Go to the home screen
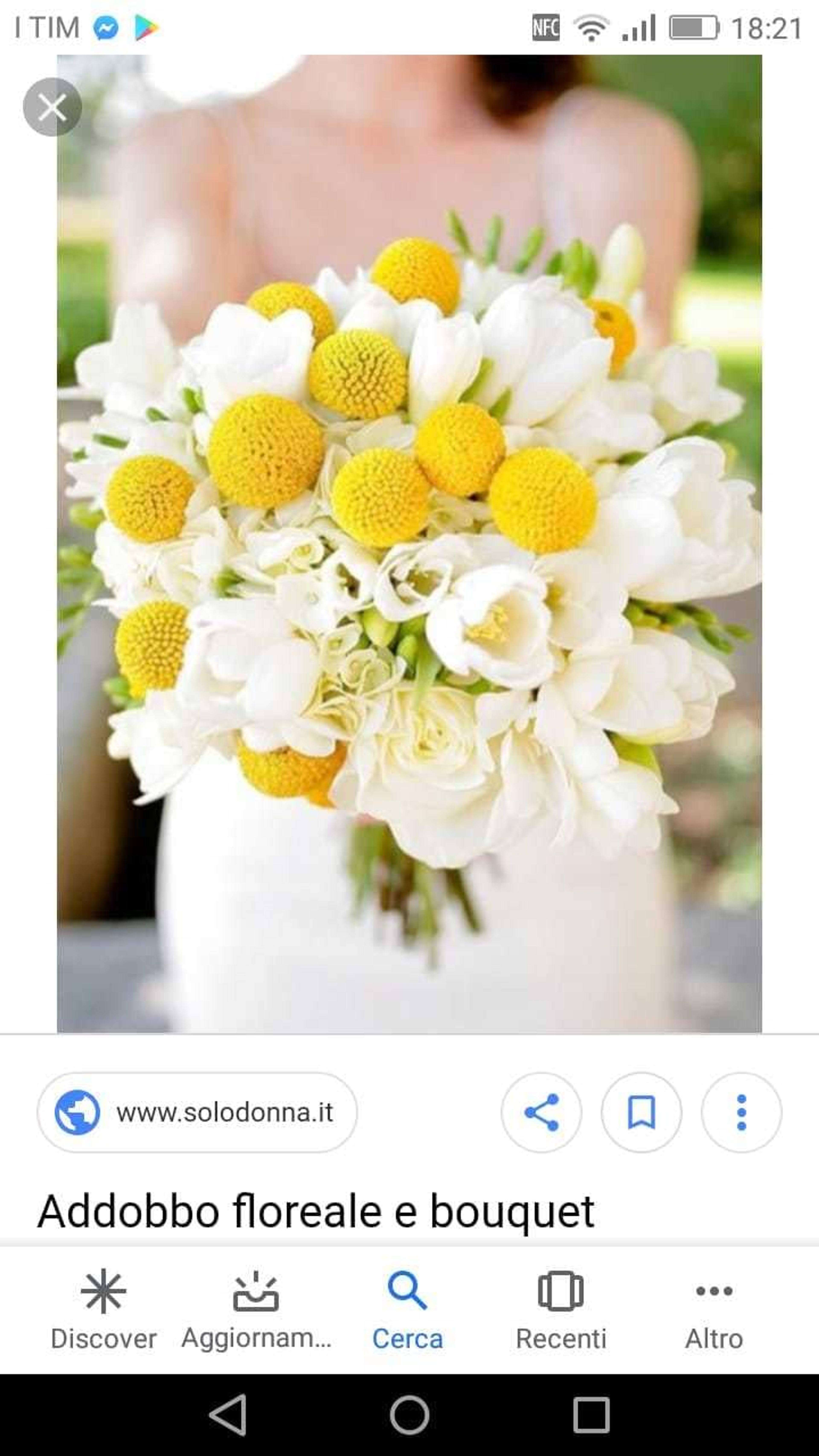This screenshot has width=819, height=1456. click(x=409, y=1415)
